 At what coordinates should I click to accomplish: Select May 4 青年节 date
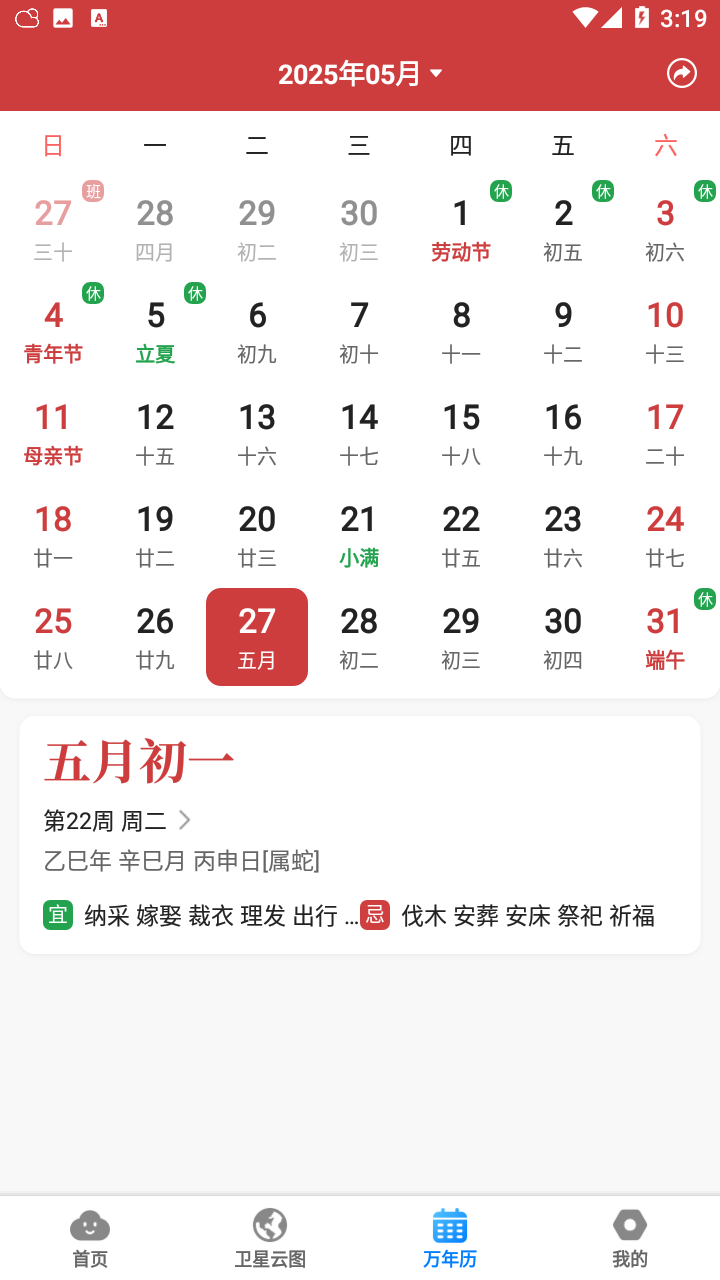click(53, 332)
